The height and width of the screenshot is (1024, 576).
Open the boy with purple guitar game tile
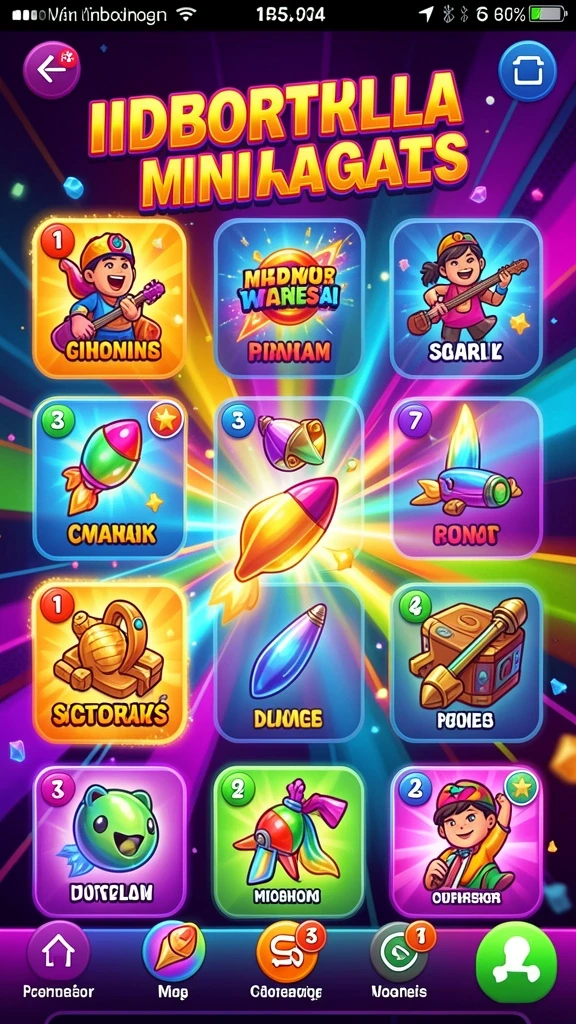[109, 298]
